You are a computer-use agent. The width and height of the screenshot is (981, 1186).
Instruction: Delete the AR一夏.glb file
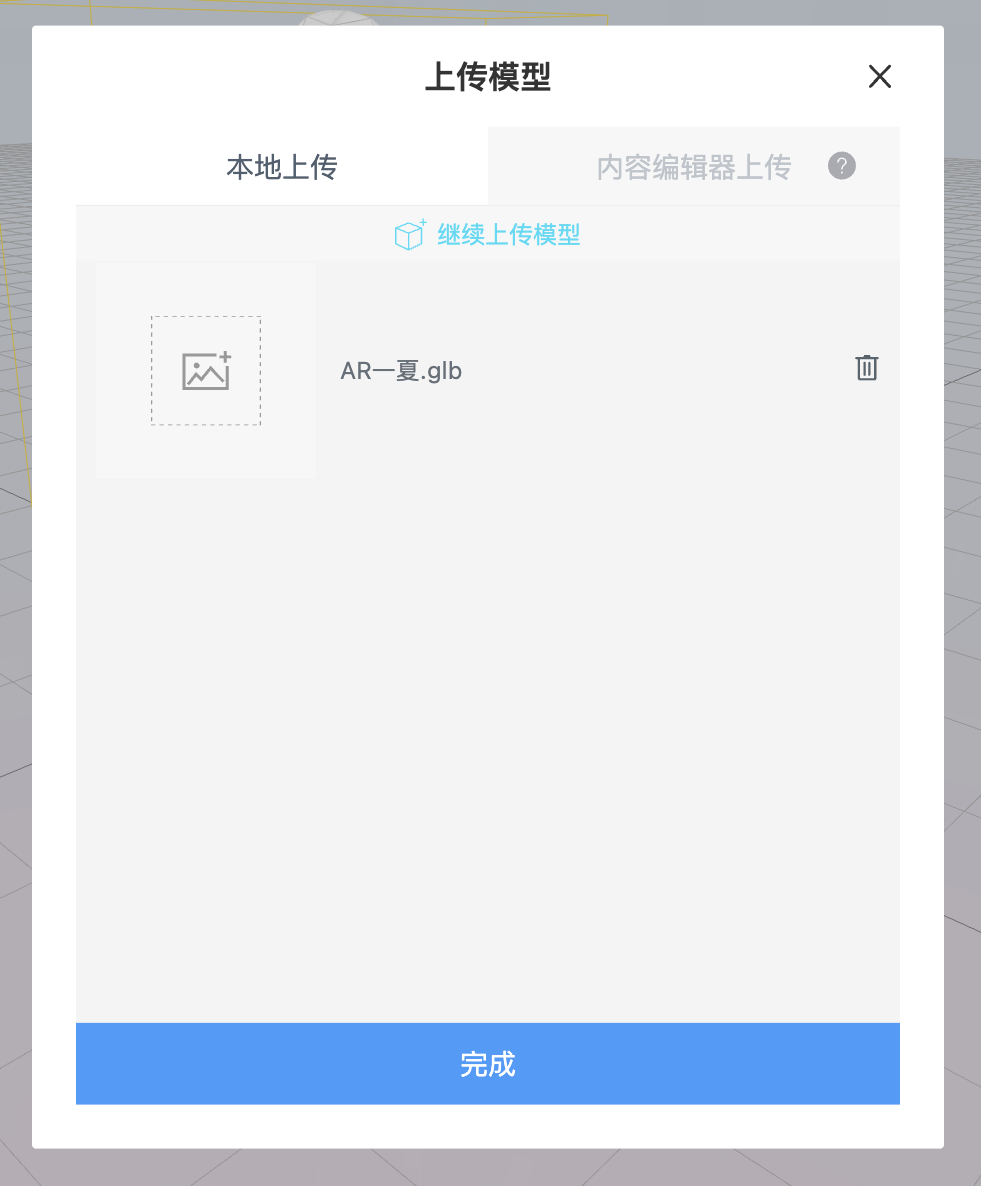866,368
